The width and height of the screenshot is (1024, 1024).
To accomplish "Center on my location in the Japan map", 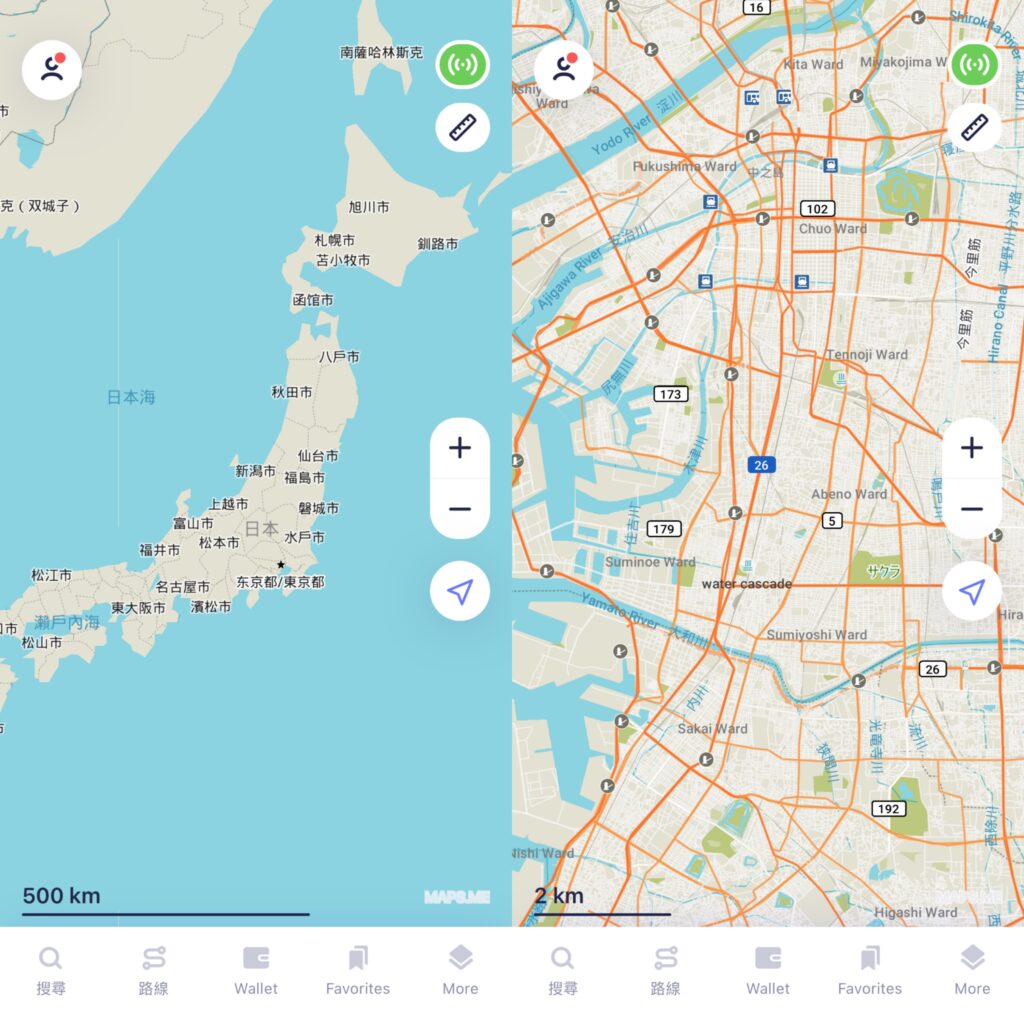I will (460, 592).
